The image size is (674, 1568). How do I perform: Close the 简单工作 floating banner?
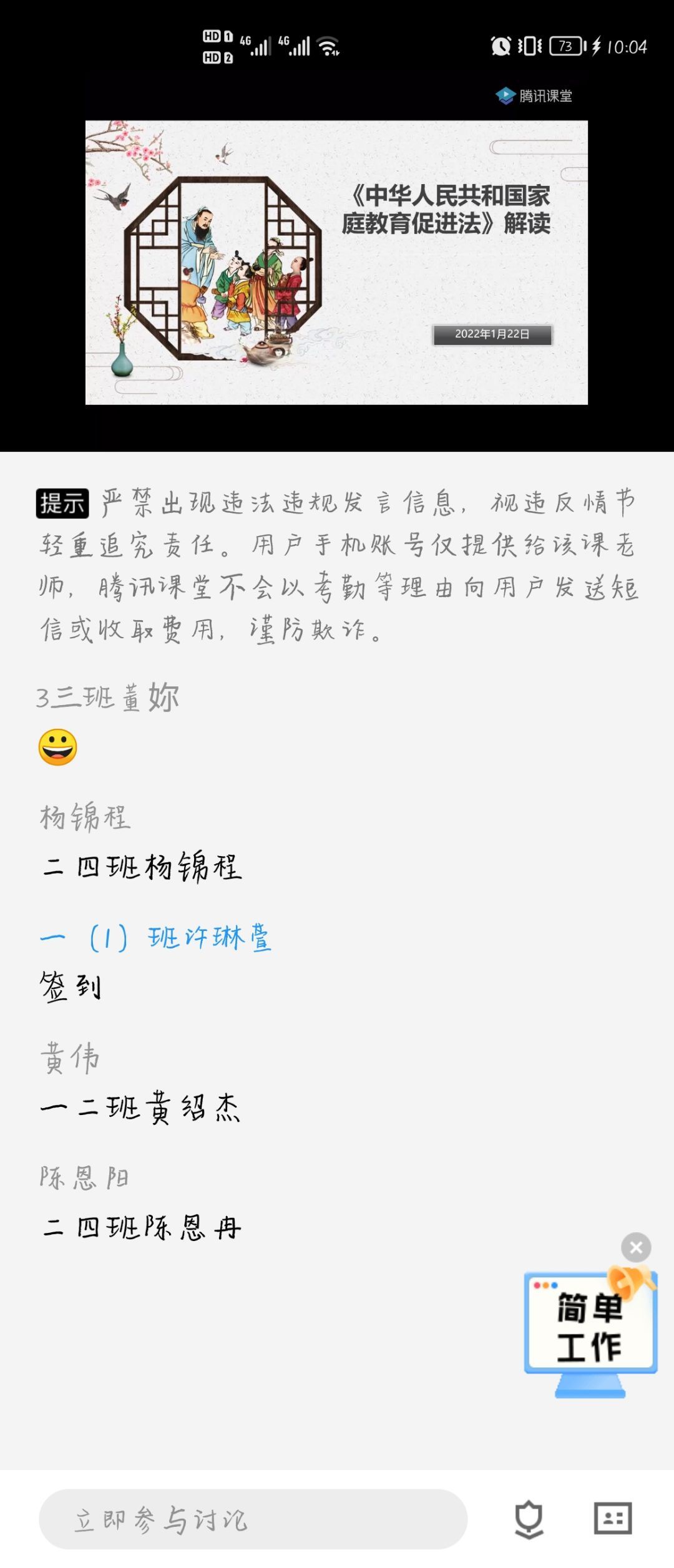point(636,1247)
